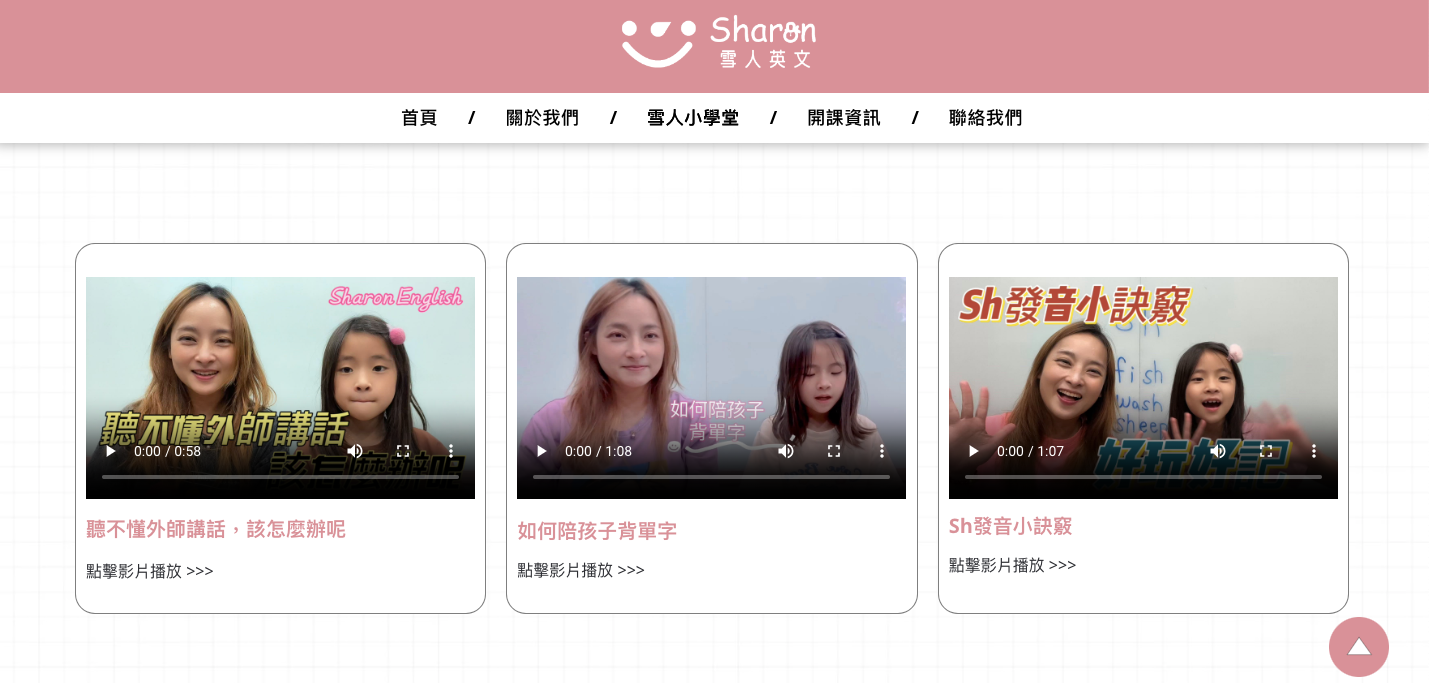Mute the 0:58 video

(355, 451)
